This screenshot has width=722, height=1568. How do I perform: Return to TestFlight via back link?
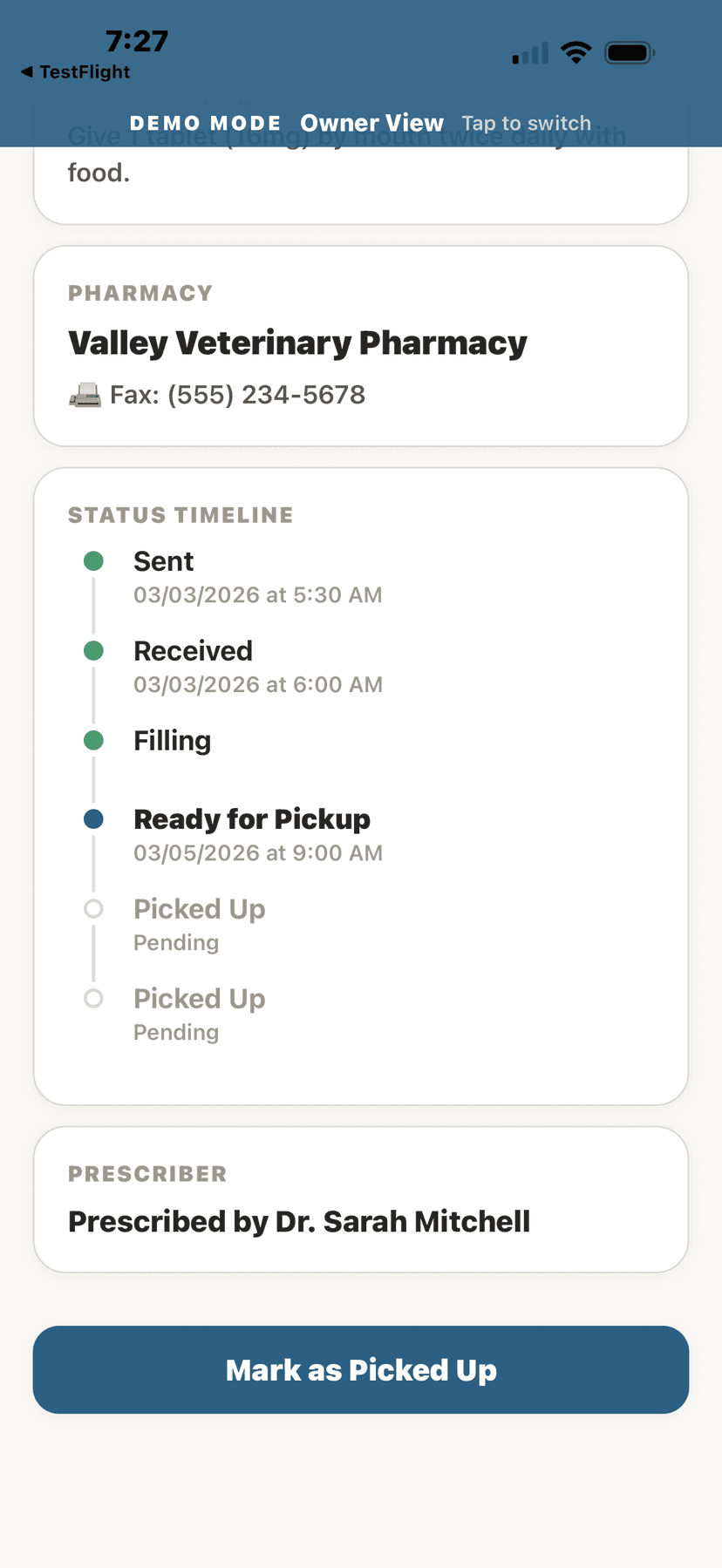73,72
